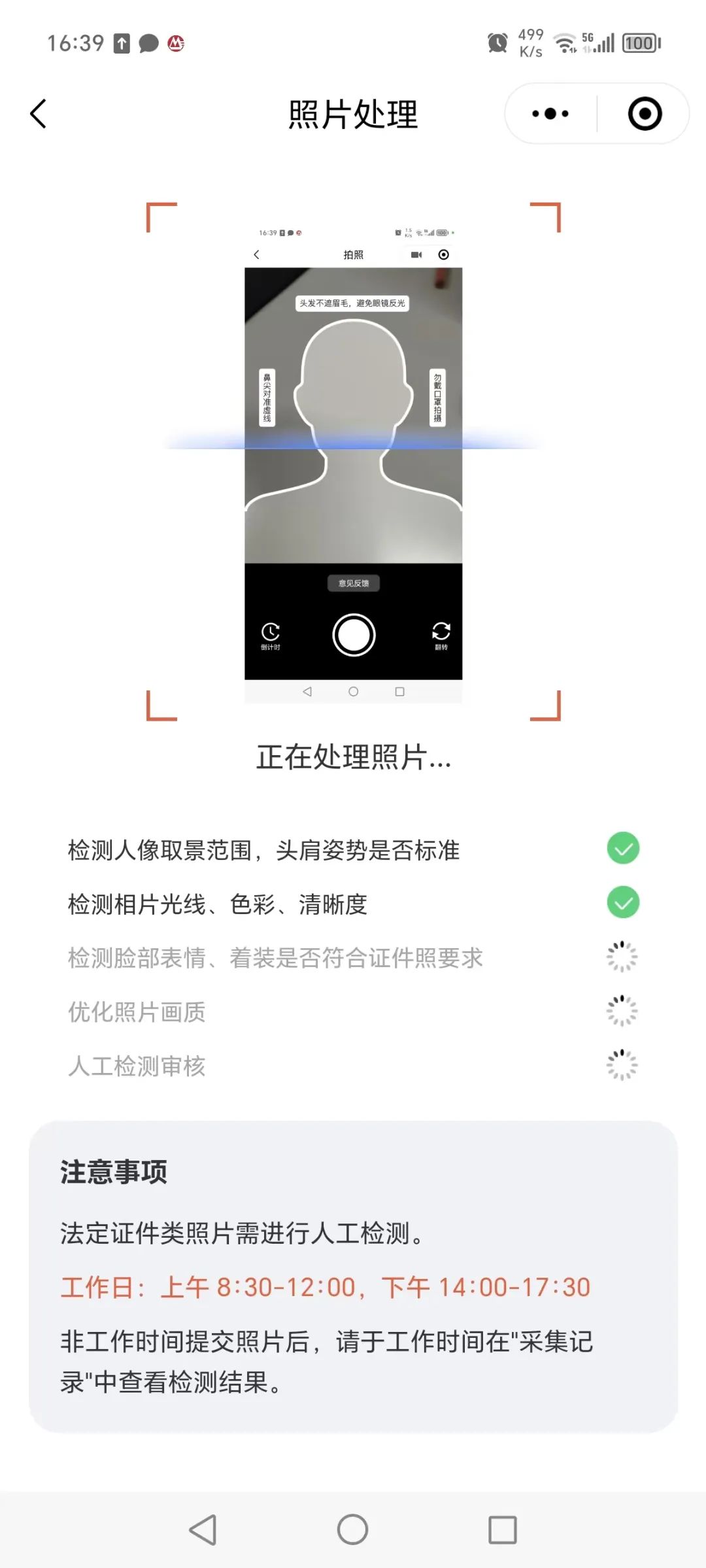The height and width of the screenshot is (1568, 706).
Task: Go back from the 照片处理 page
Action: [39, 114]
